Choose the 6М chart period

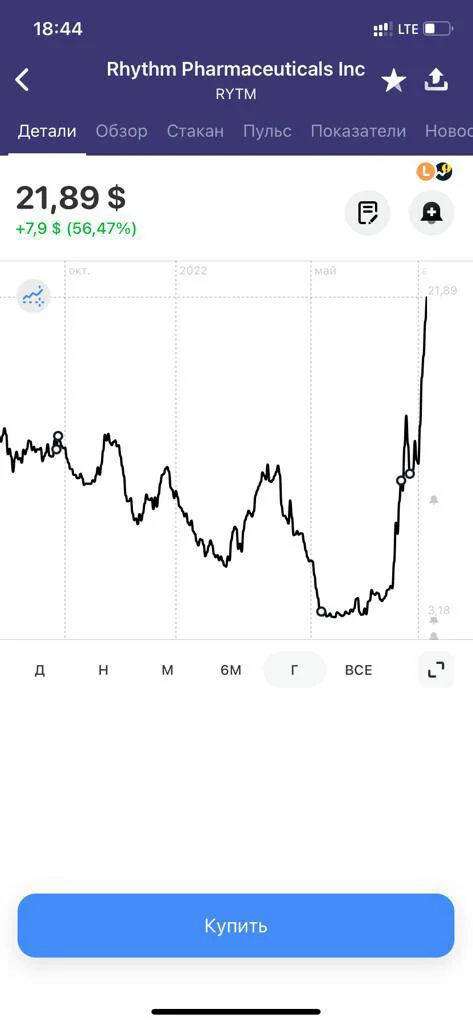pos(231,670)
